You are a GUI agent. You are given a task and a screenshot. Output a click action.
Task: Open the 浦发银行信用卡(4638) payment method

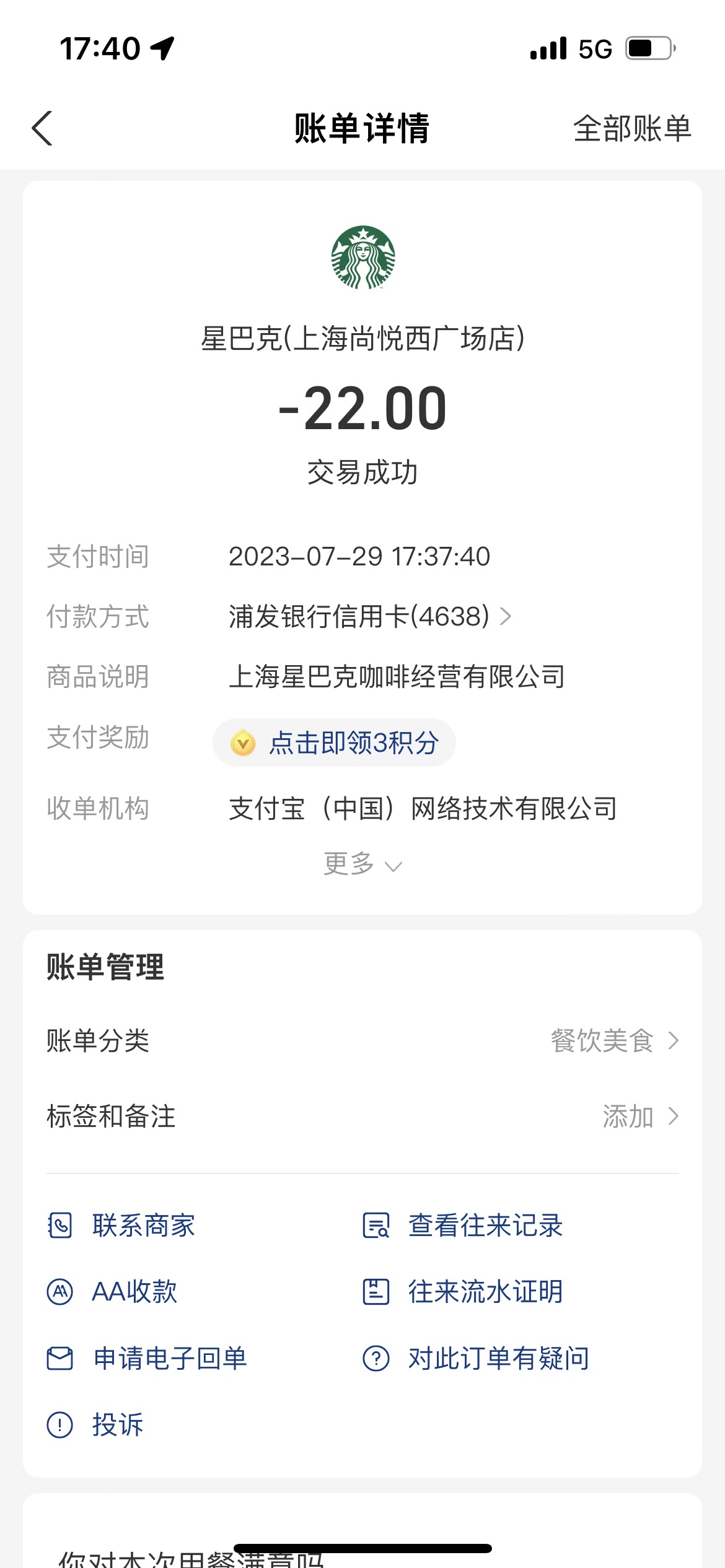pyautogui.click(x=370, y=617)
